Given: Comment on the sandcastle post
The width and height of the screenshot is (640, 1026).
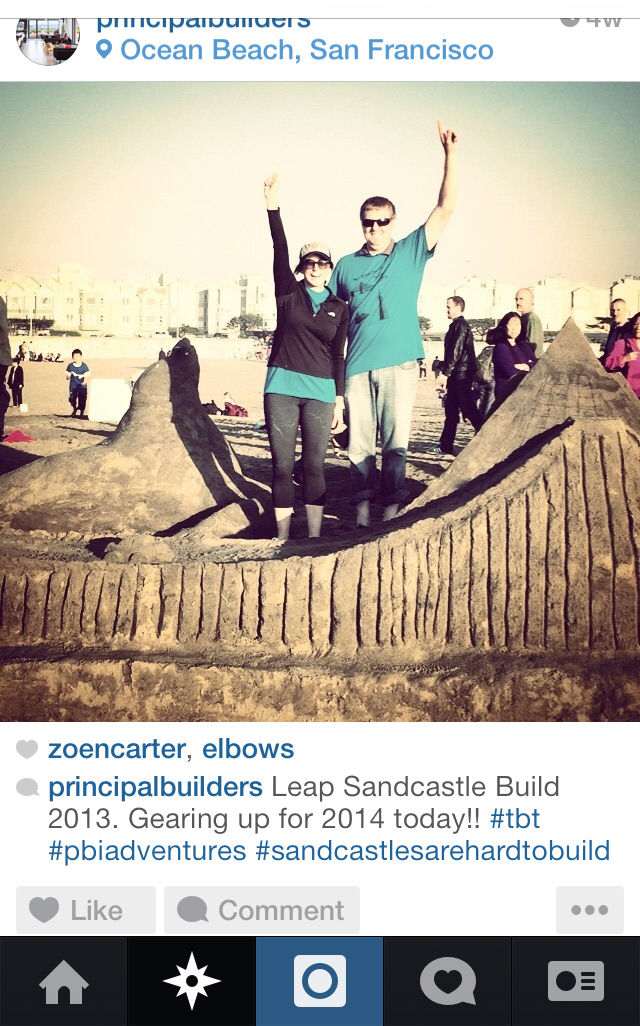Looking at the screenshot, I should pos(262,910).
